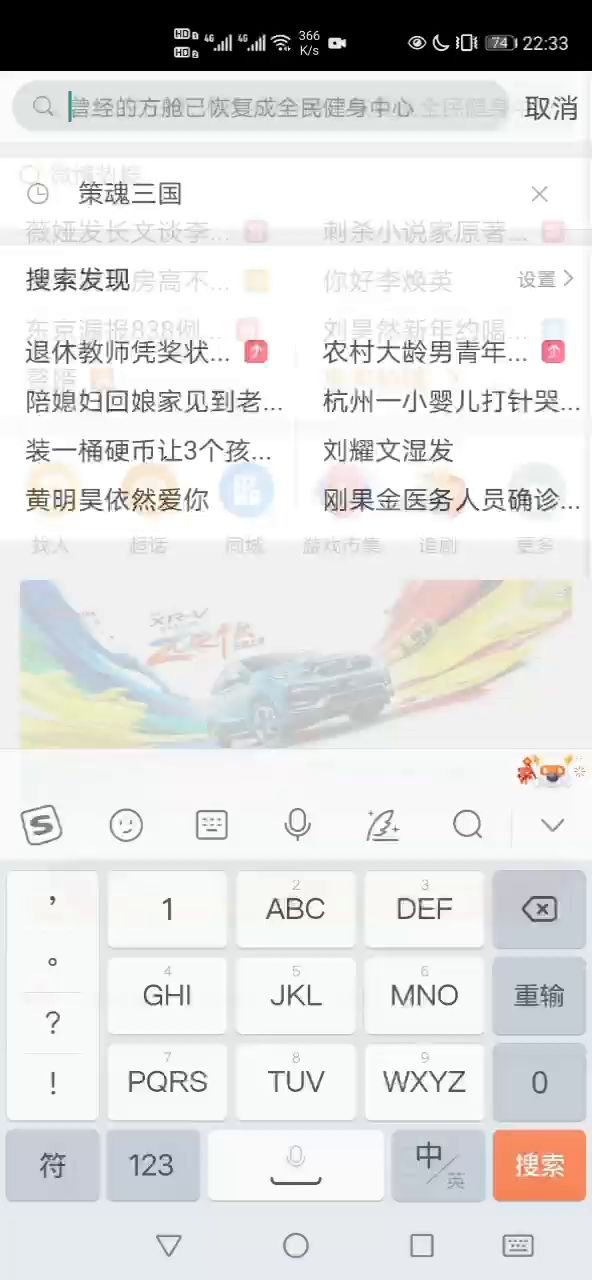This screenshot has height=1280, width=592.
Task: Search the topic 装一桶硬币让3个孩
Action: [149, 450]
